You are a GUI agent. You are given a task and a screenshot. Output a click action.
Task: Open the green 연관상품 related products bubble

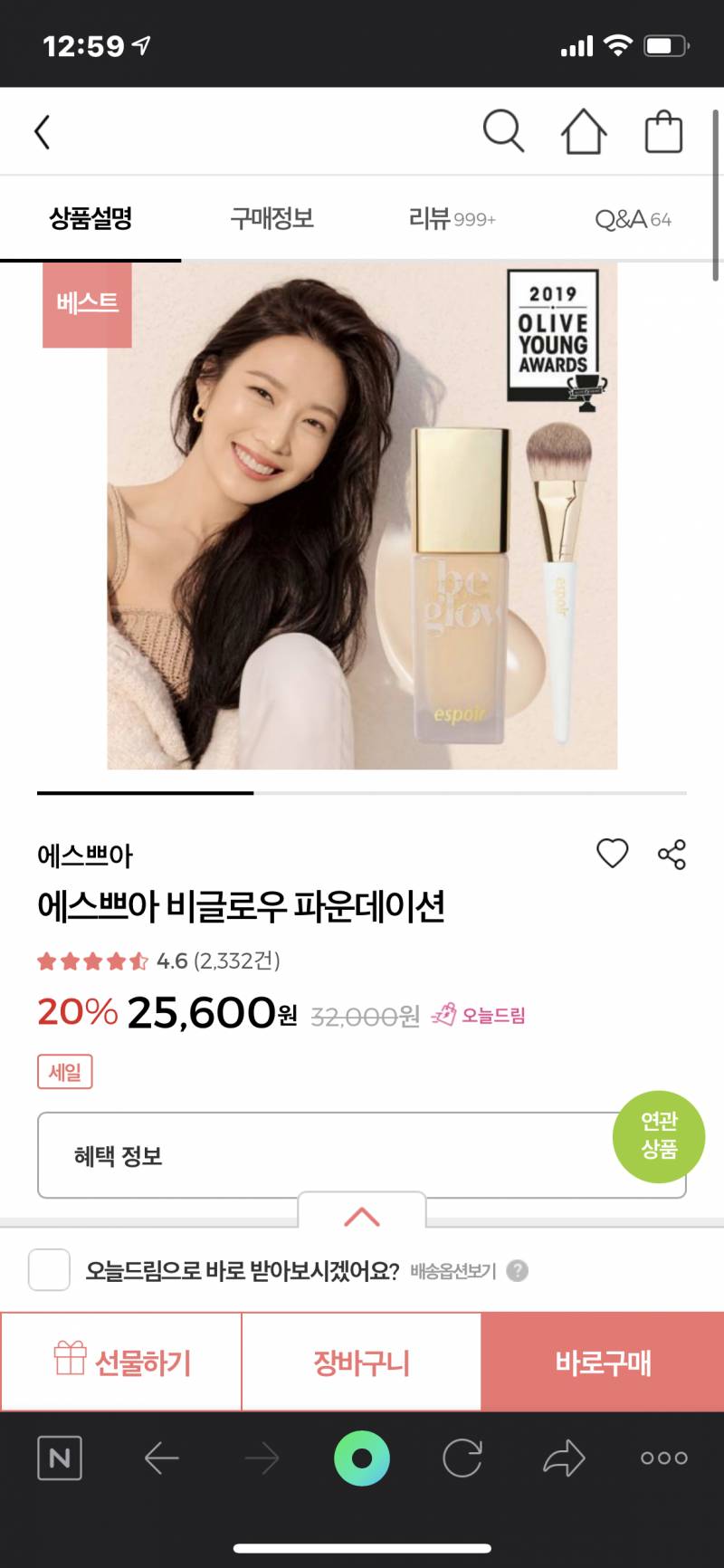tap(659, 1137)
